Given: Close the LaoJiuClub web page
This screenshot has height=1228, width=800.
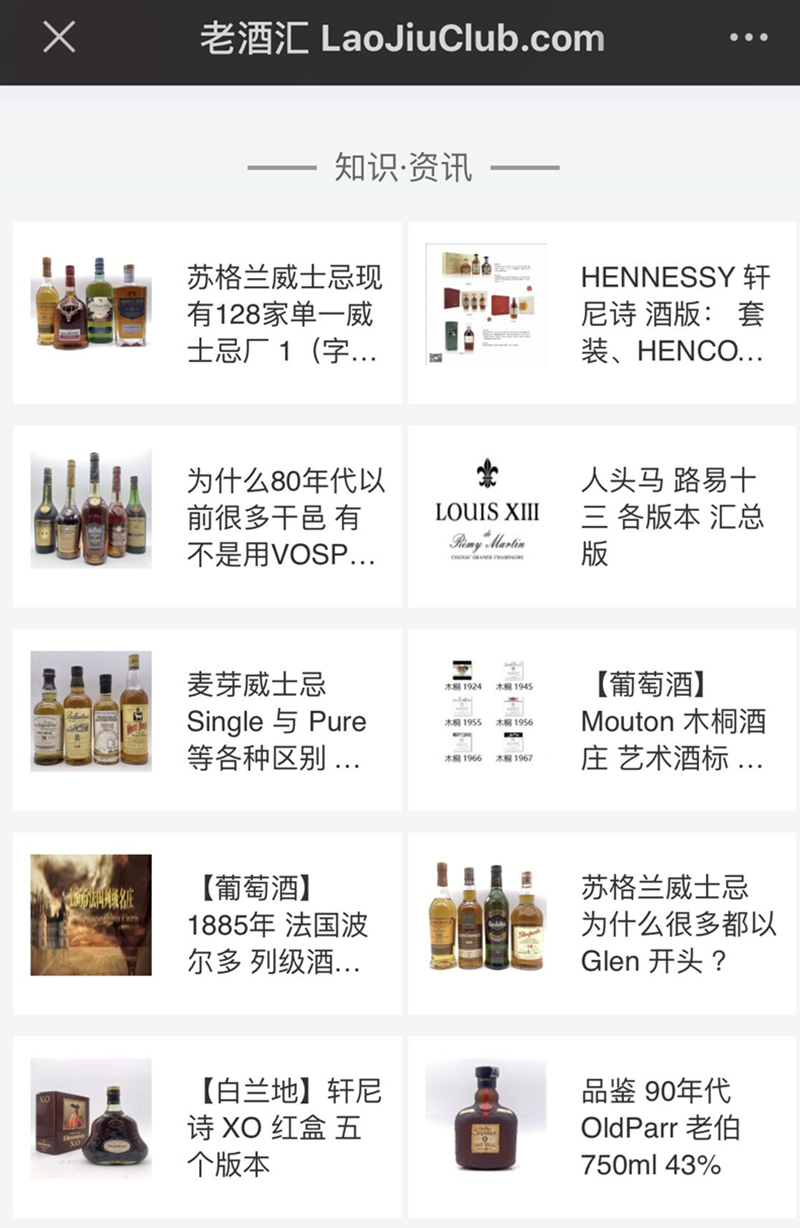Looking at the screenshot, I should tap(59, 38).
